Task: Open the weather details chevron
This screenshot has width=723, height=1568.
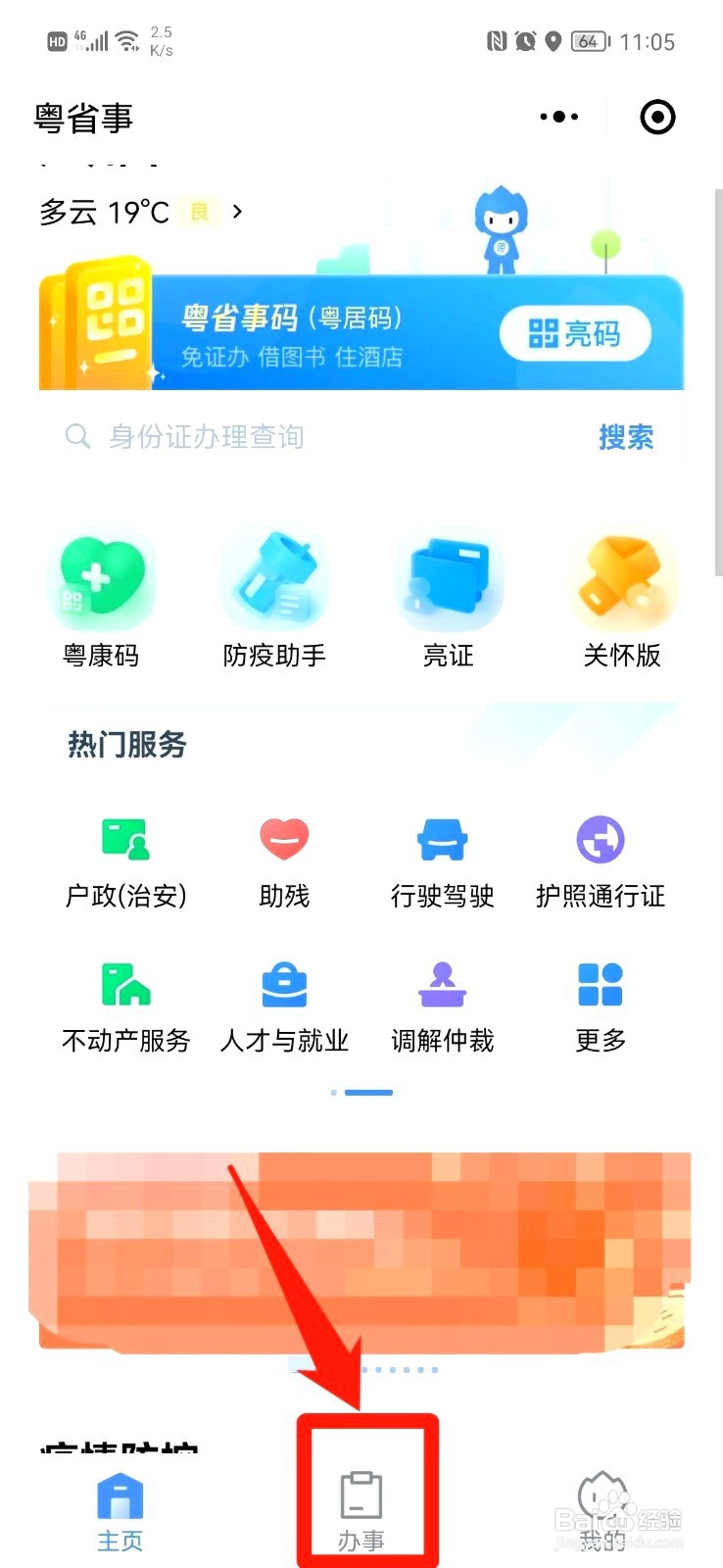Action: [x=237, y=211]
